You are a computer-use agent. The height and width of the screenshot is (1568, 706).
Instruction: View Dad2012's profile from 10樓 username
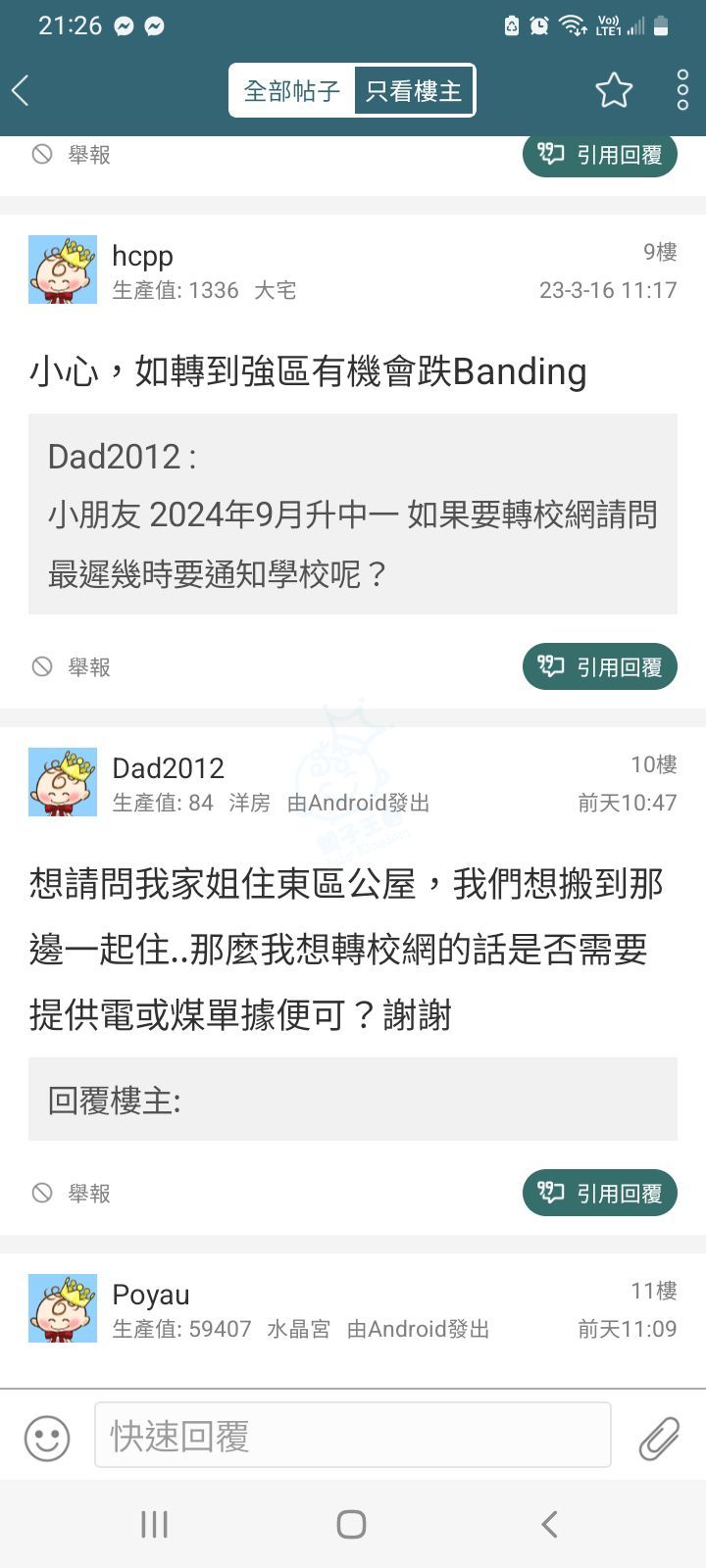click(x=168, y=768)
